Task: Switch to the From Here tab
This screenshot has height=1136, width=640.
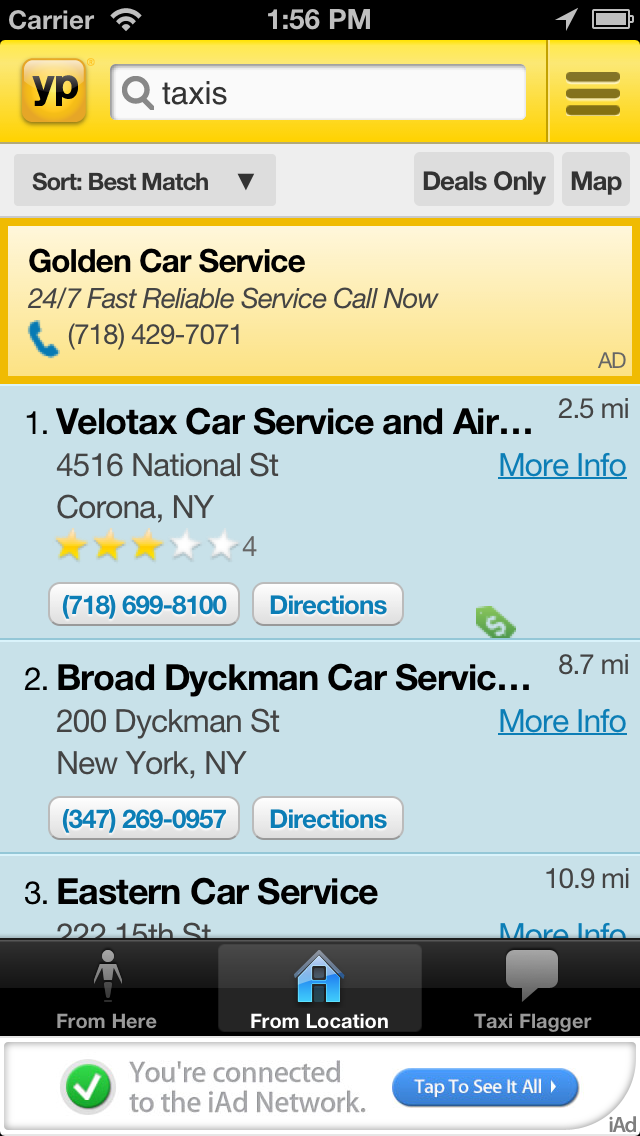Action: click(x=106, y=990)
